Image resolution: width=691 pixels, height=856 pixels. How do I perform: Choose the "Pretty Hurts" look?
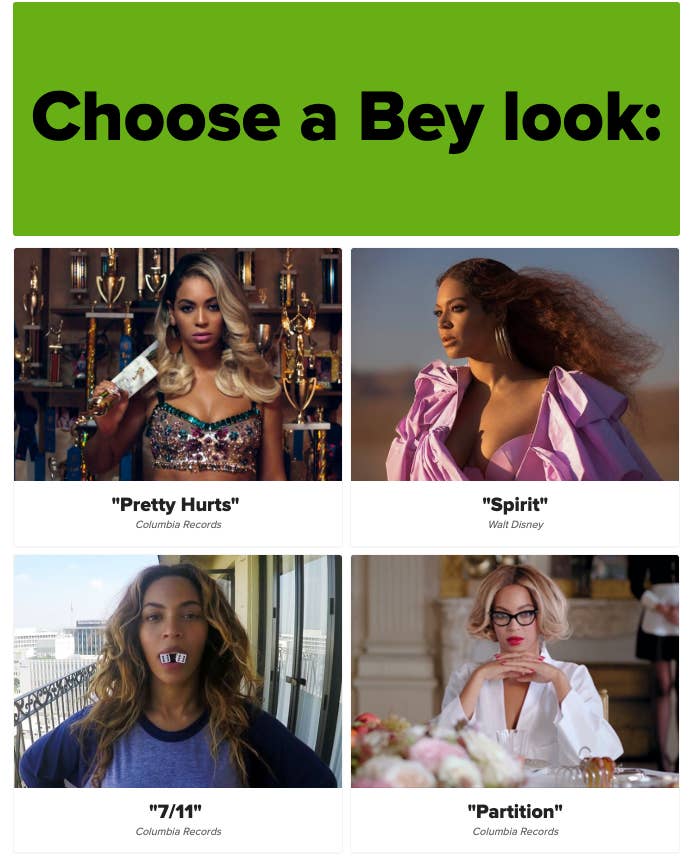177,395
